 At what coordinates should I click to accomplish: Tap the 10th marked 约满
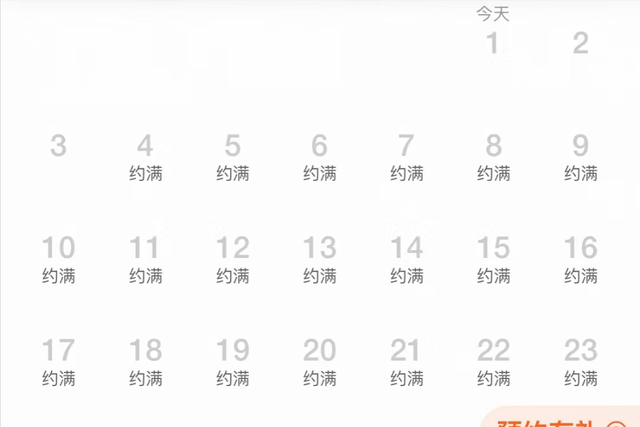point(58,258)
